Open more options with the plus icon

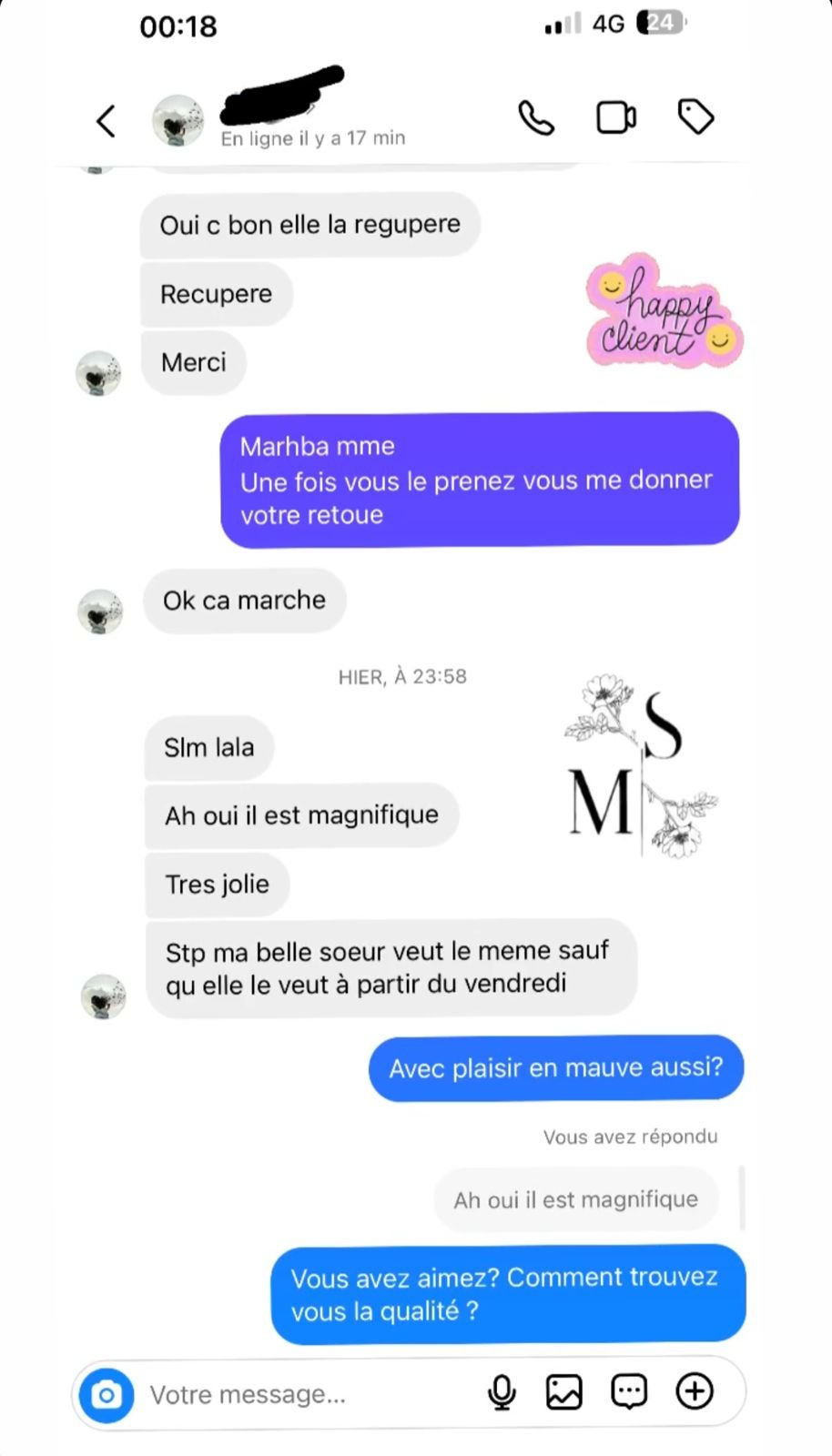[695, 1391]
